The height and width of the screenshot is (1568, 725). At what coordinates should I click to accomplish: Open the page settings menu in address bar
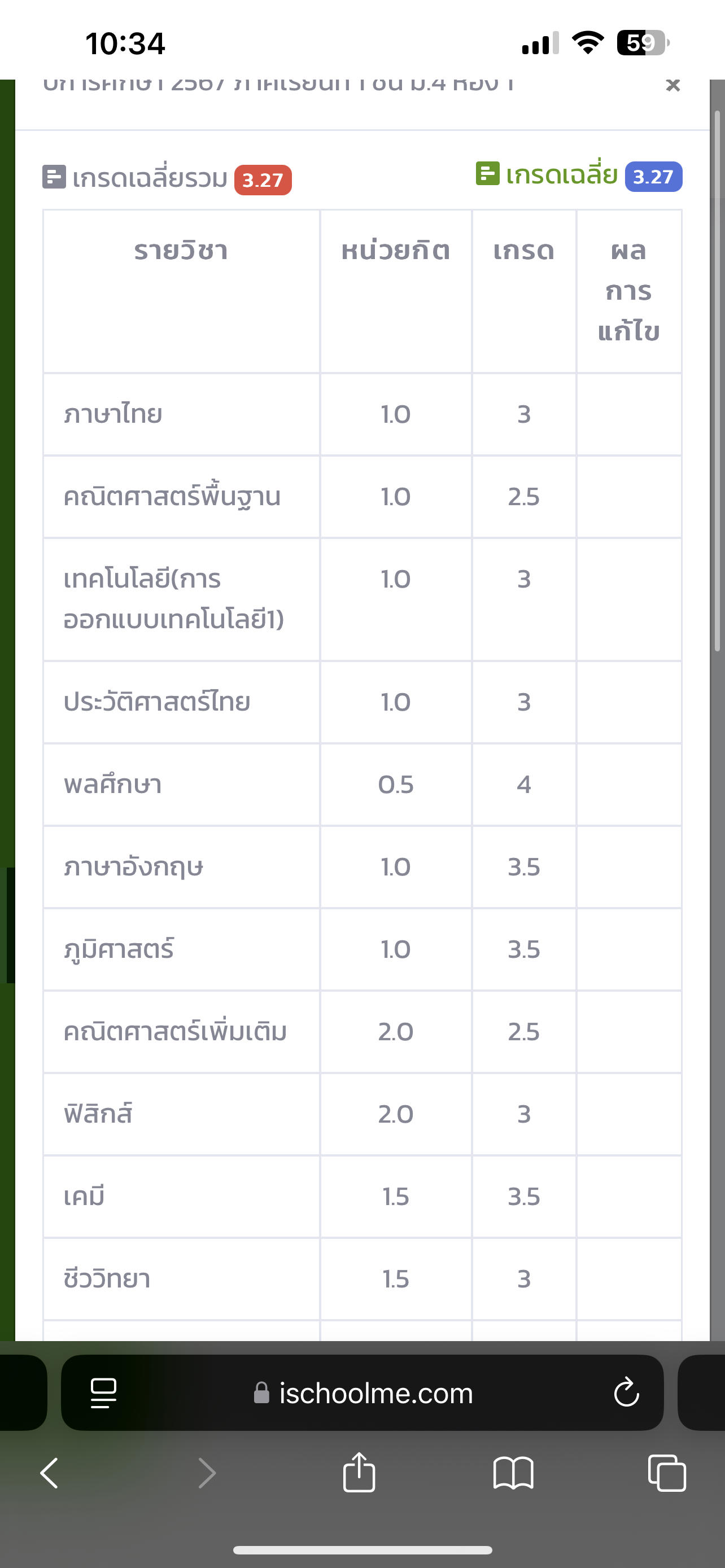click(x=103, y=1392)
